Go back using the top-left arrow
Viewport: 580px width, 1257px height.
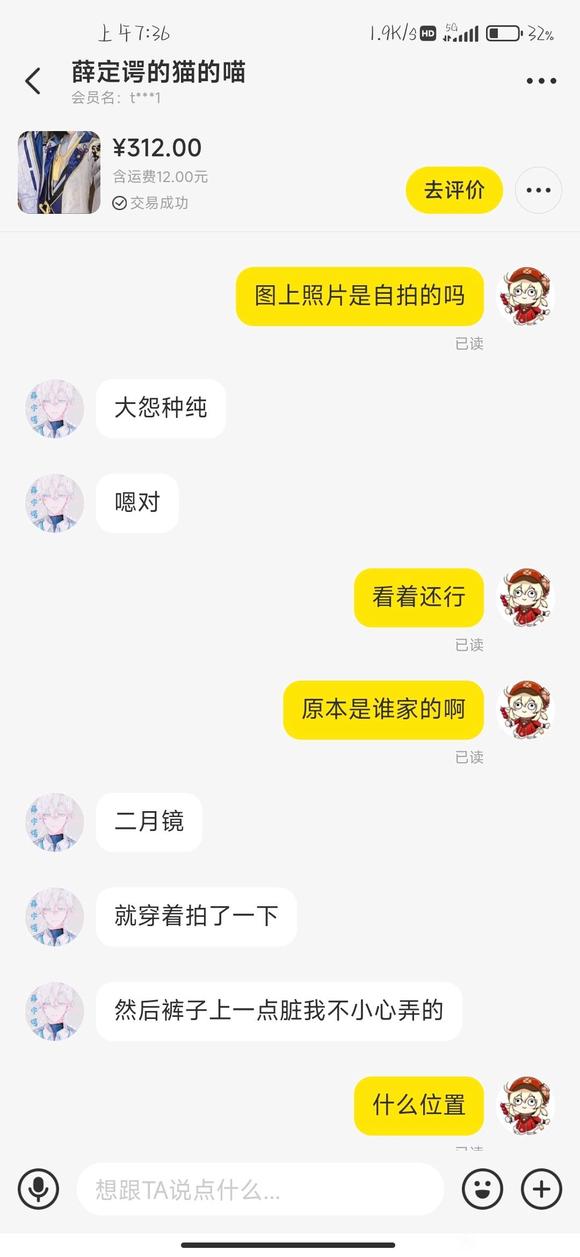(x=33, y=81)
